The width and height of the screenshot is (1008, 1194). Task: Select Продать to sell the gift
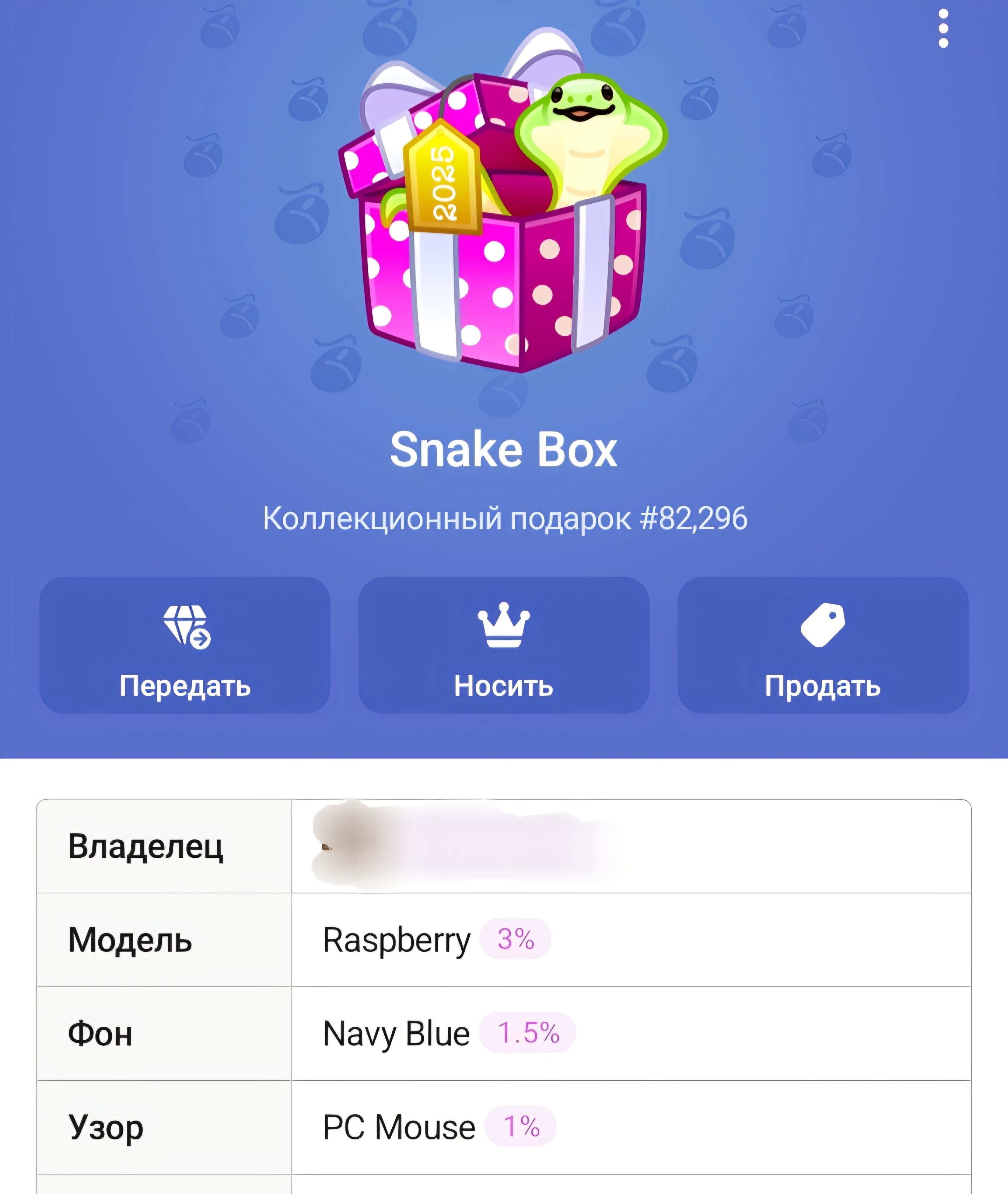click(822, 646)
